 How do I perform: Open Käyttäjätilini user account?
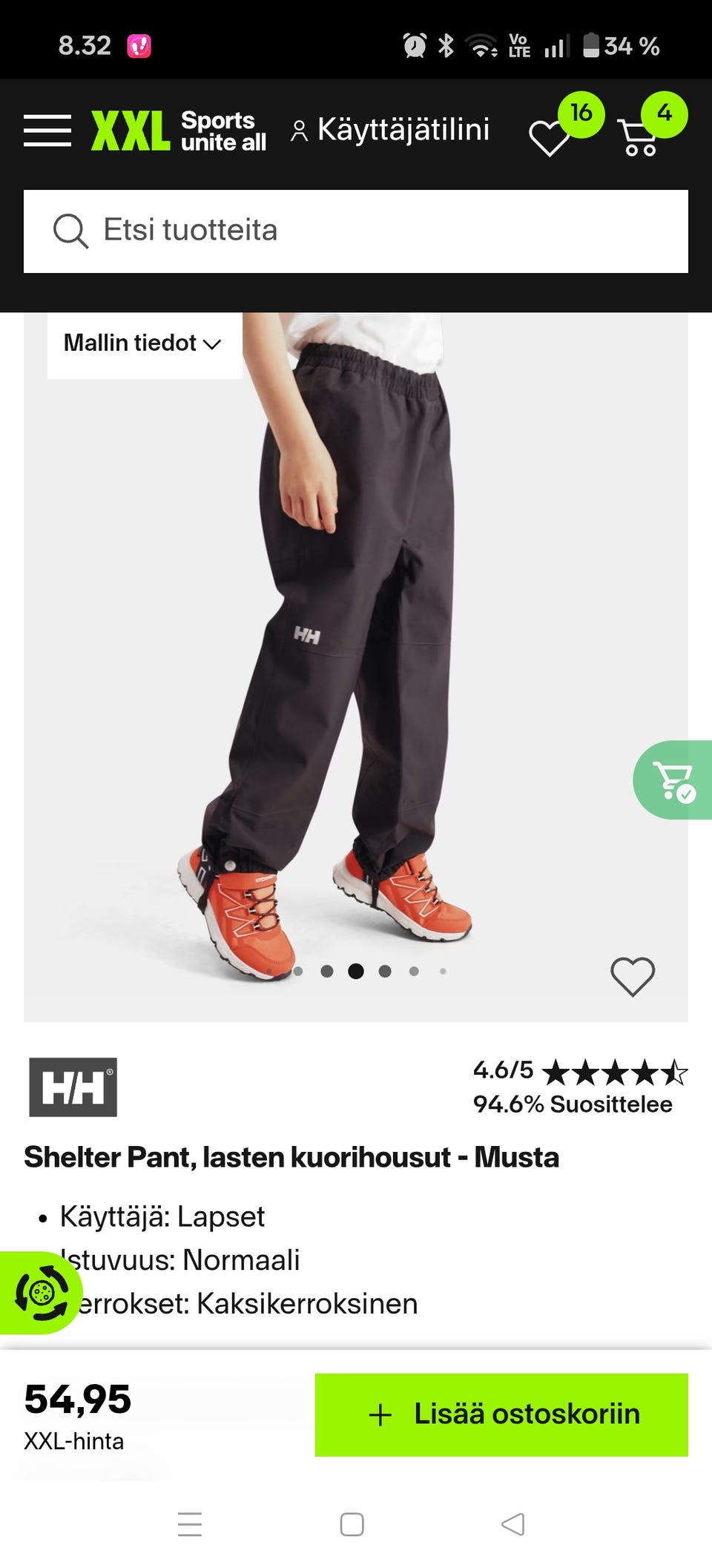[390, 130]
